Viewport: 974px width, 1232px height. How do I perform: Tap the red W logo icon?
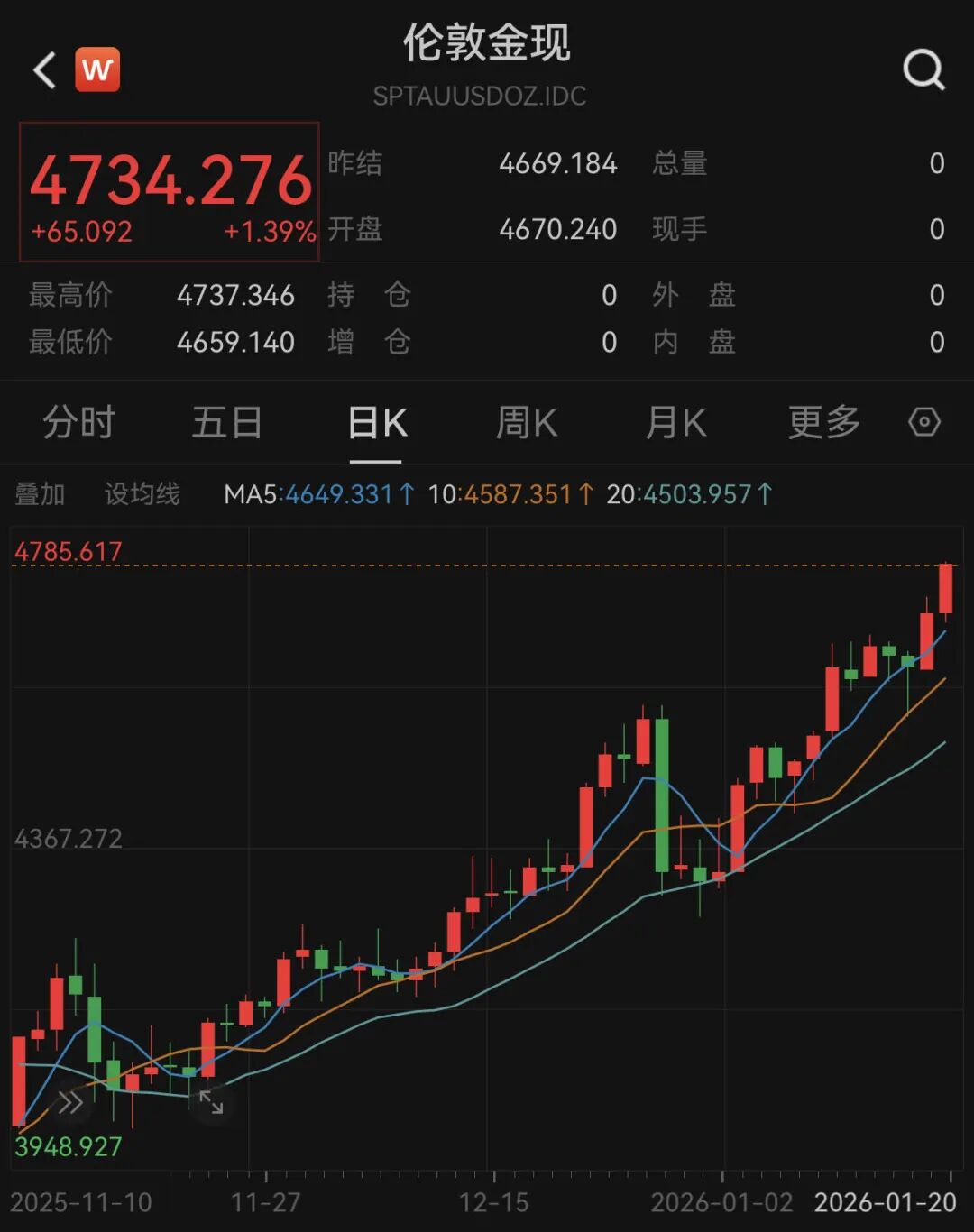pos(97,70)
